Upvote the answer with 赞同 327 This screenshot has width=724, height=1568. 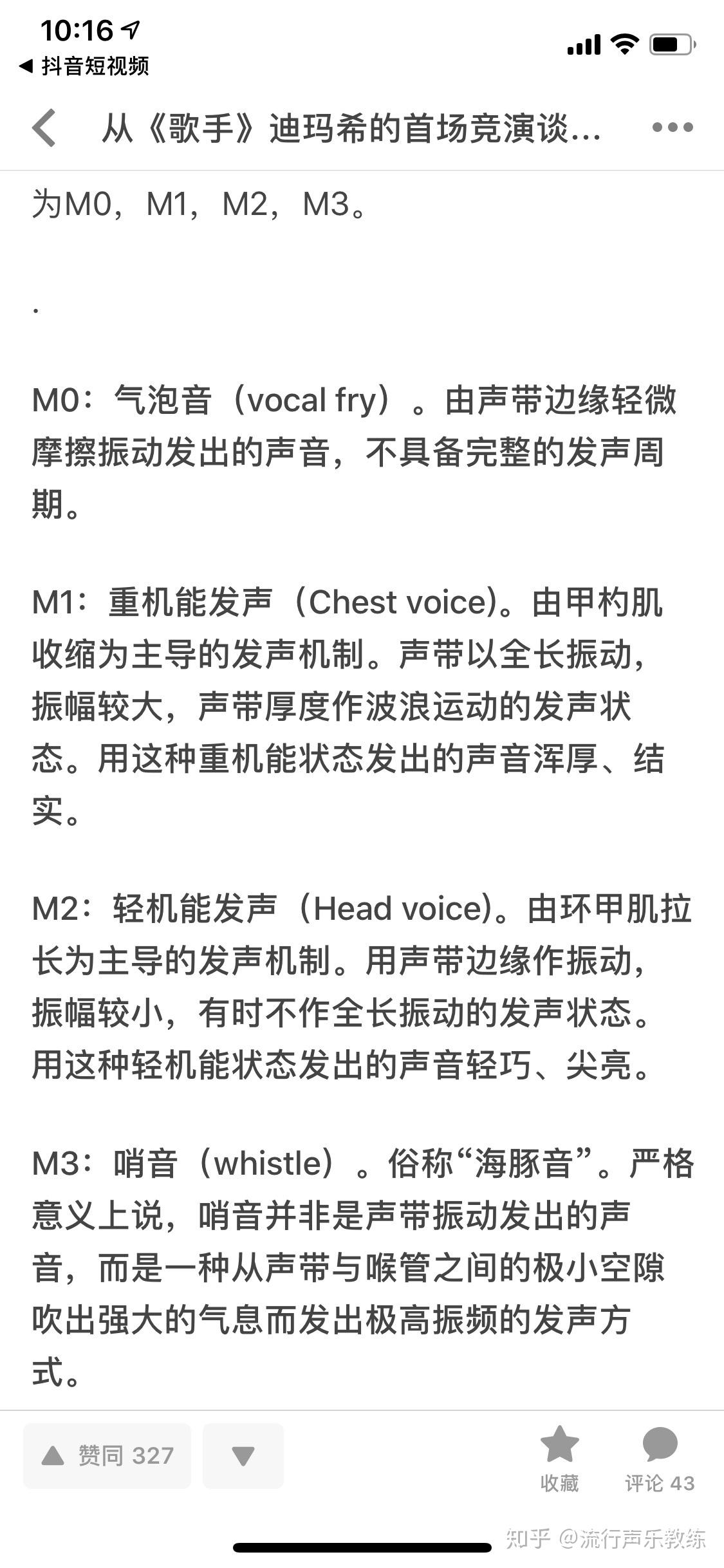tap(107, 1456)
